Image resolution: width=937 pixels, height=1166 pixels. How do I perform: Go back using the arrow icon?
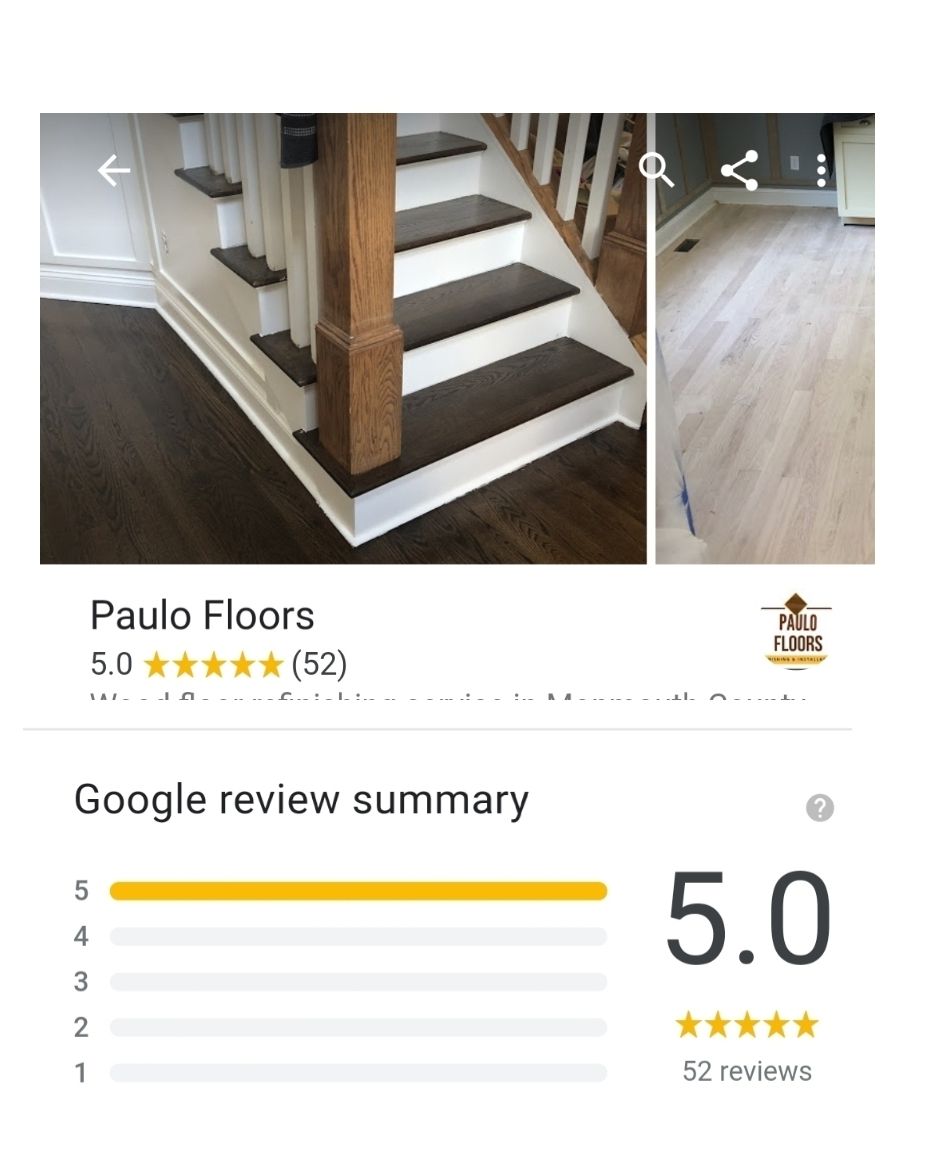(114, 171)
